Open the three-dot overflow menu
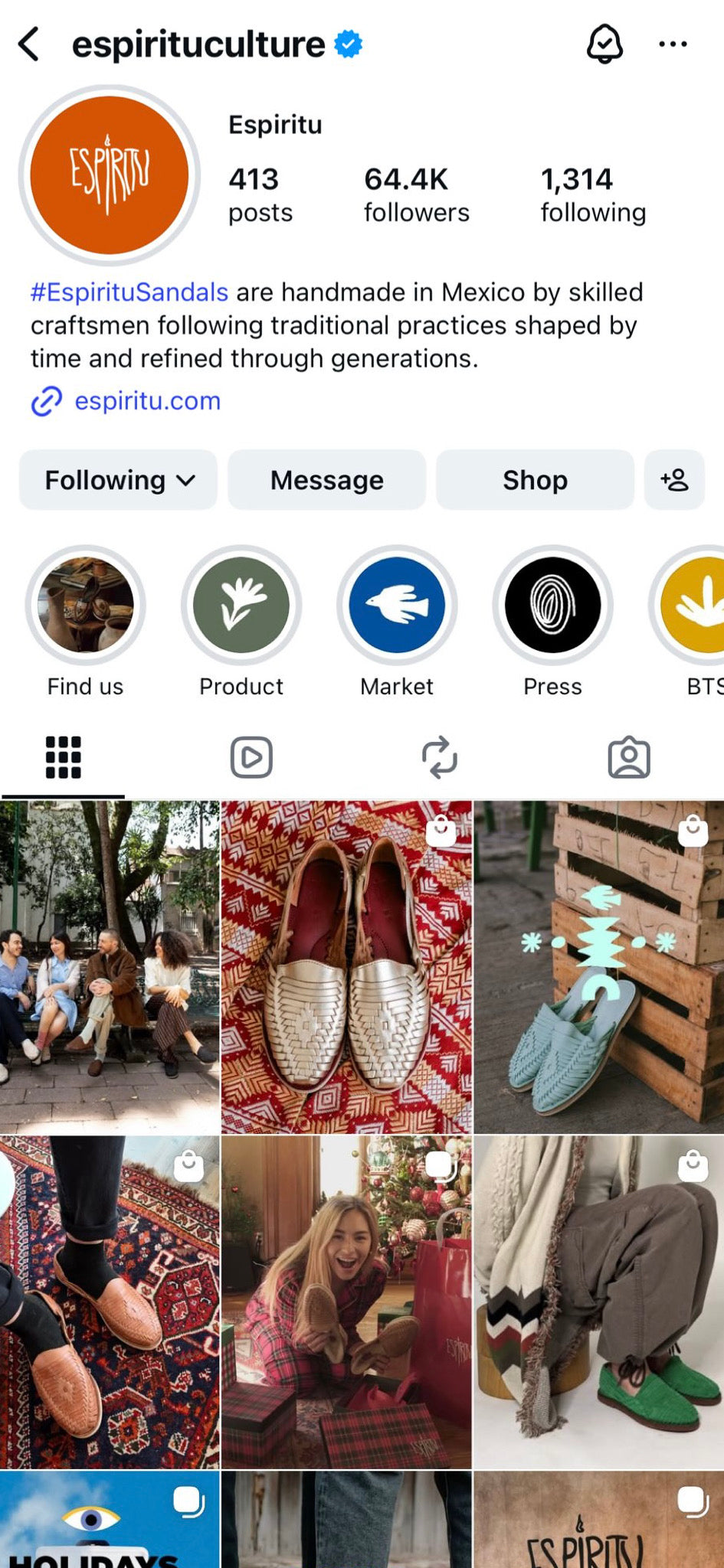Screen dimensions: 724x1568 673,44
